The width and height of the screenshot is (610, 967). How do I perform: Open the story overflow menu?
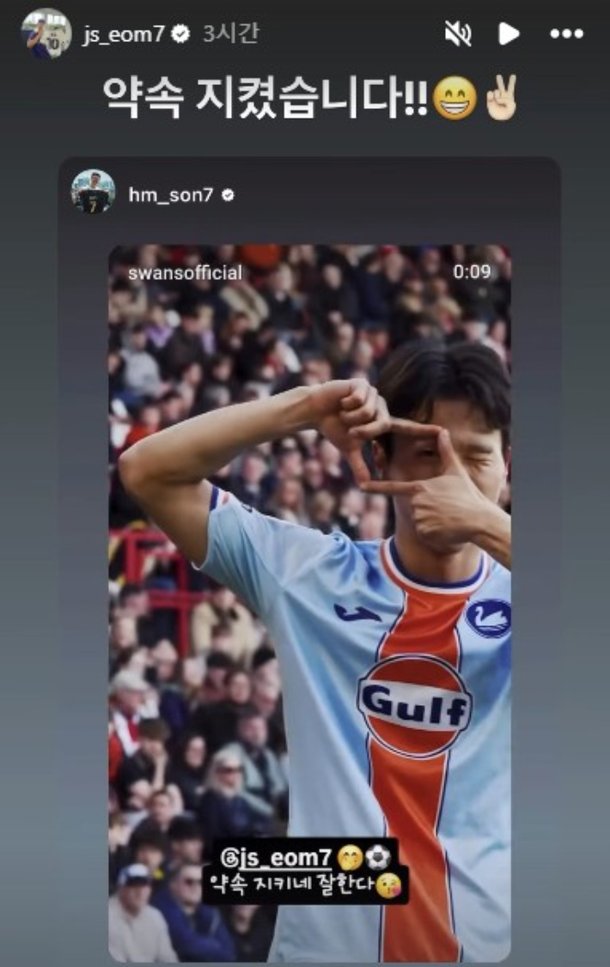566,34
